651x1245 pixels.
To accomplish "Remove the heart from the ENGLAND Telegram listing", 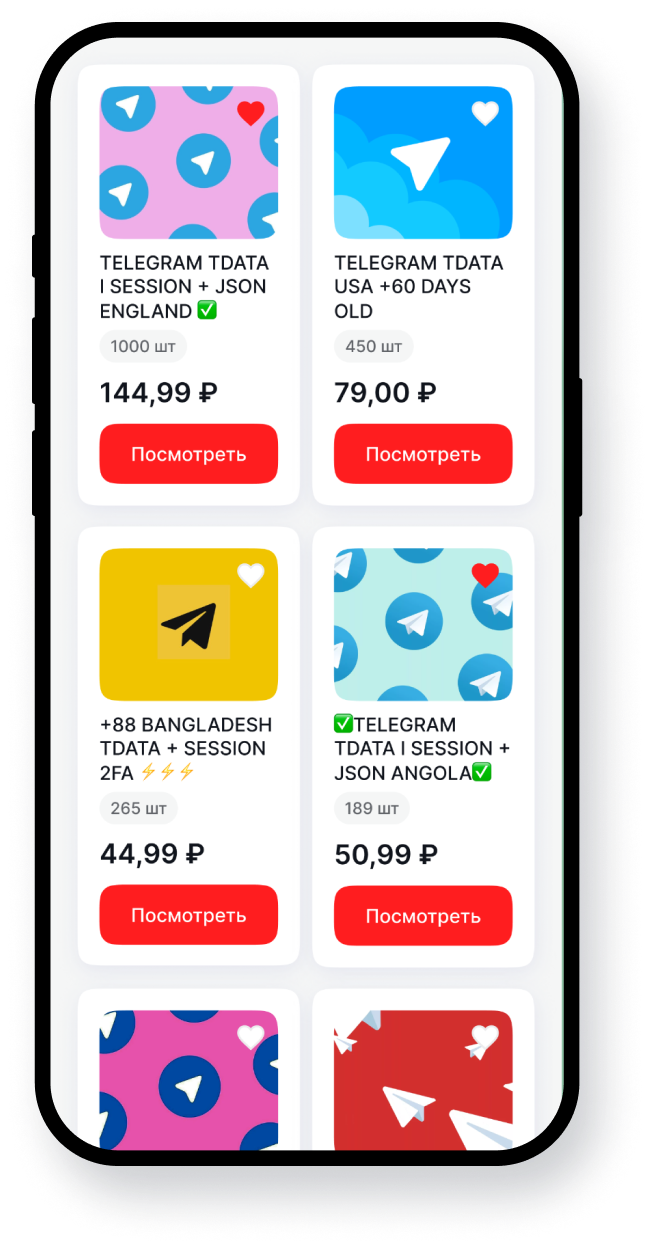I will pyautogui.click(x=251, y=113).
